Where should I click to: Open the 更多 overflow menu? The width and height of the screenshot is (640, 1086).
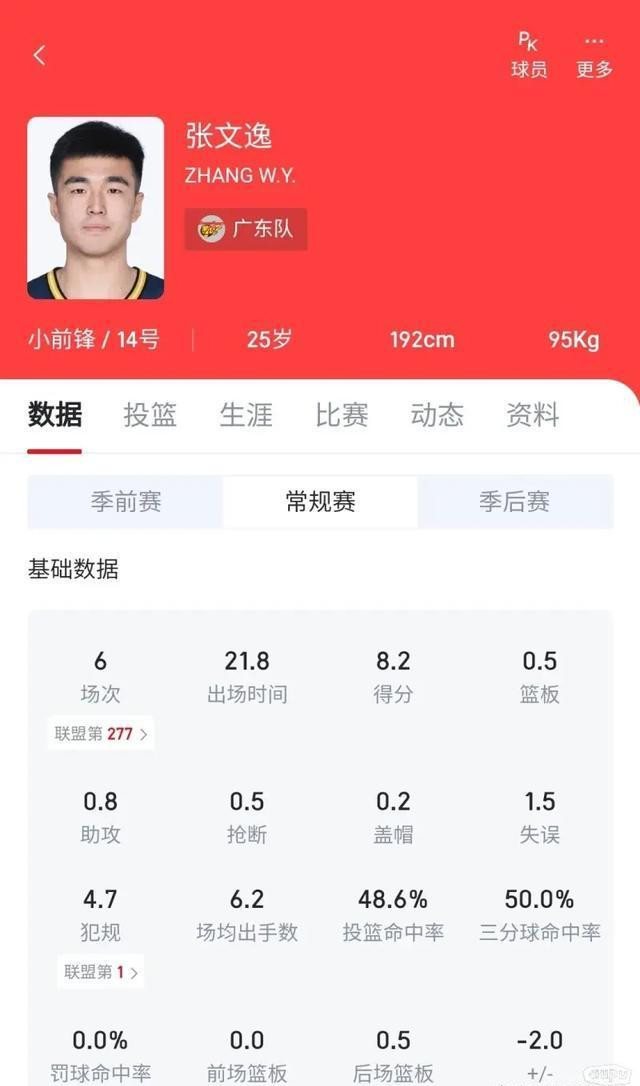tap(594, 55)
